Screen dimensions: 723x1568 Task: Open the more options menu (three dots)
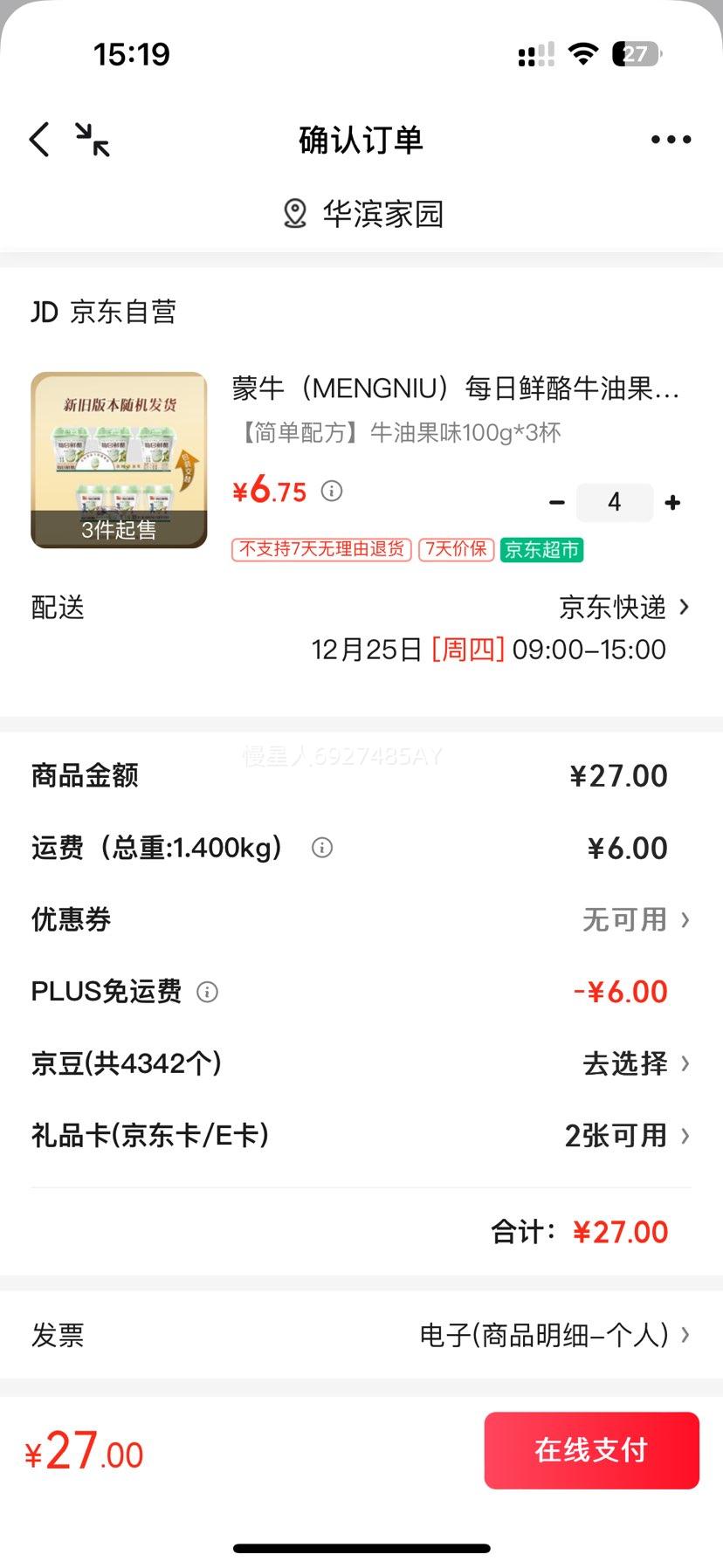tap(670, 139)
